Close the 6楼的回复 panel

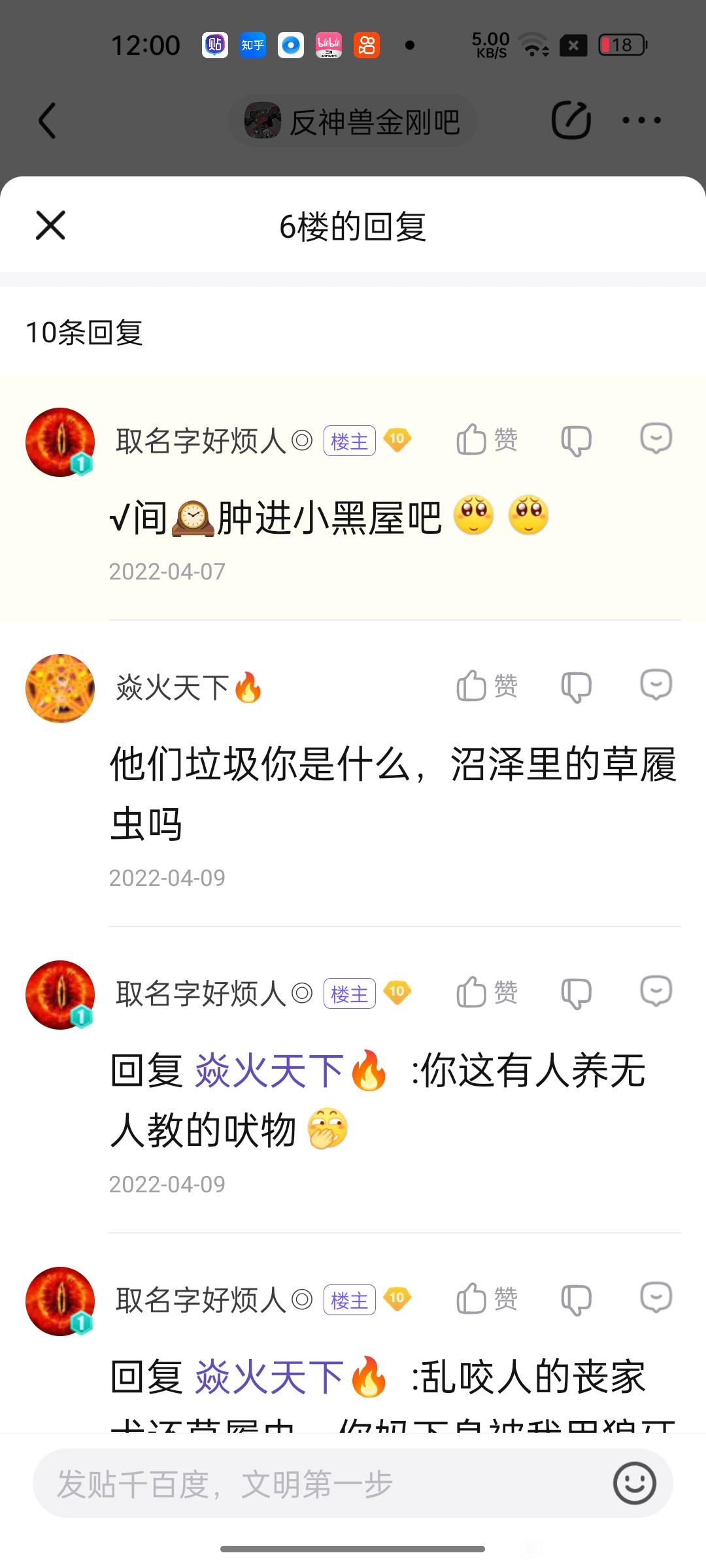(x=50, y=226)
